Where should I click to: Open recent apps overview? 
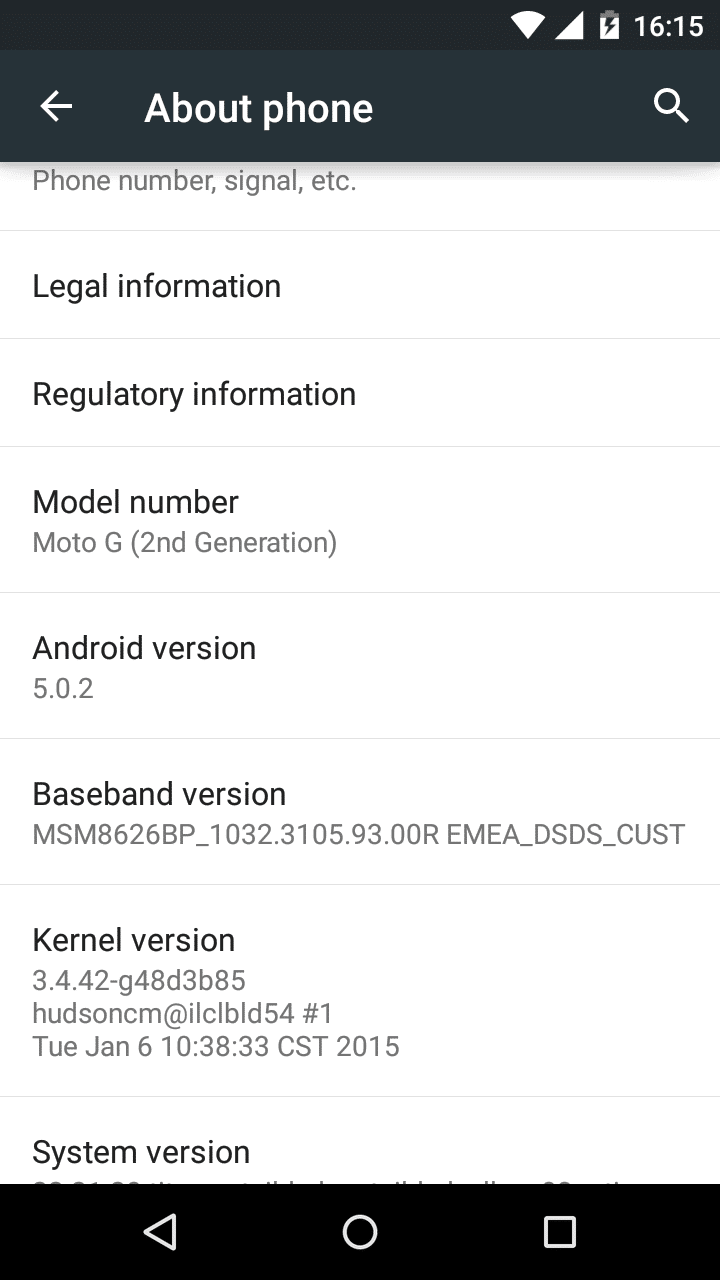tap(559, 1232)
